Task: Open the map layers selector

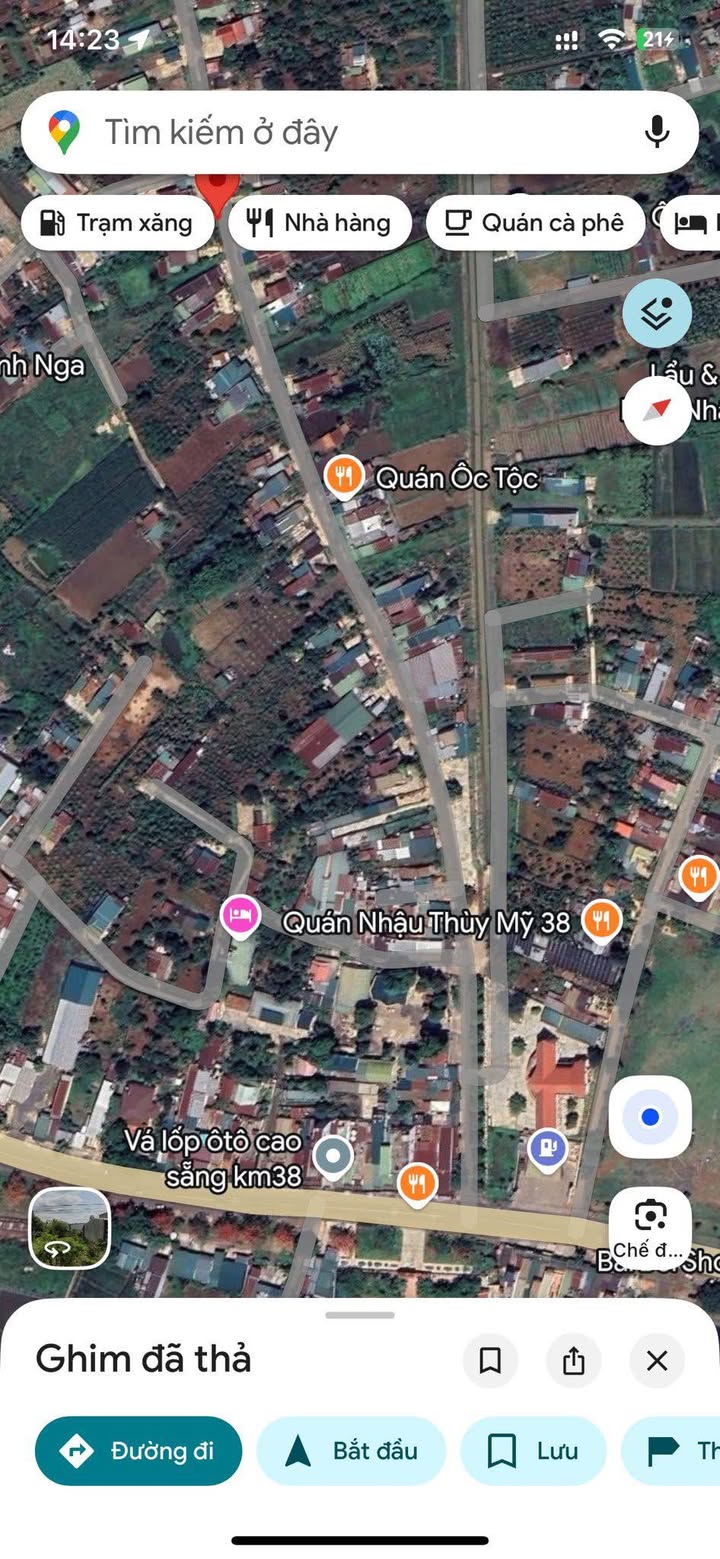Action: coord(656,313)
